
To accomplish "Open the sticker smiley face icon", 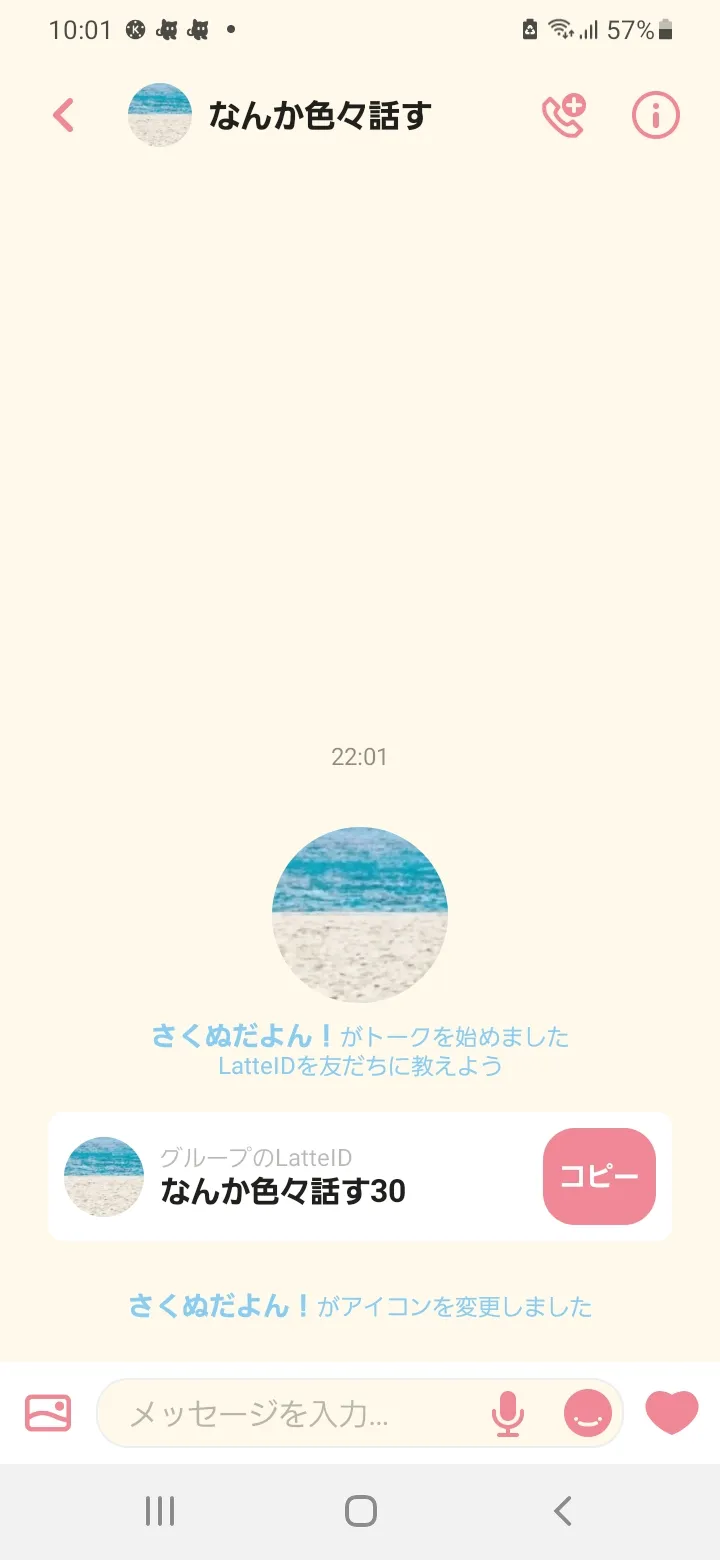I will click(587, 1414).
